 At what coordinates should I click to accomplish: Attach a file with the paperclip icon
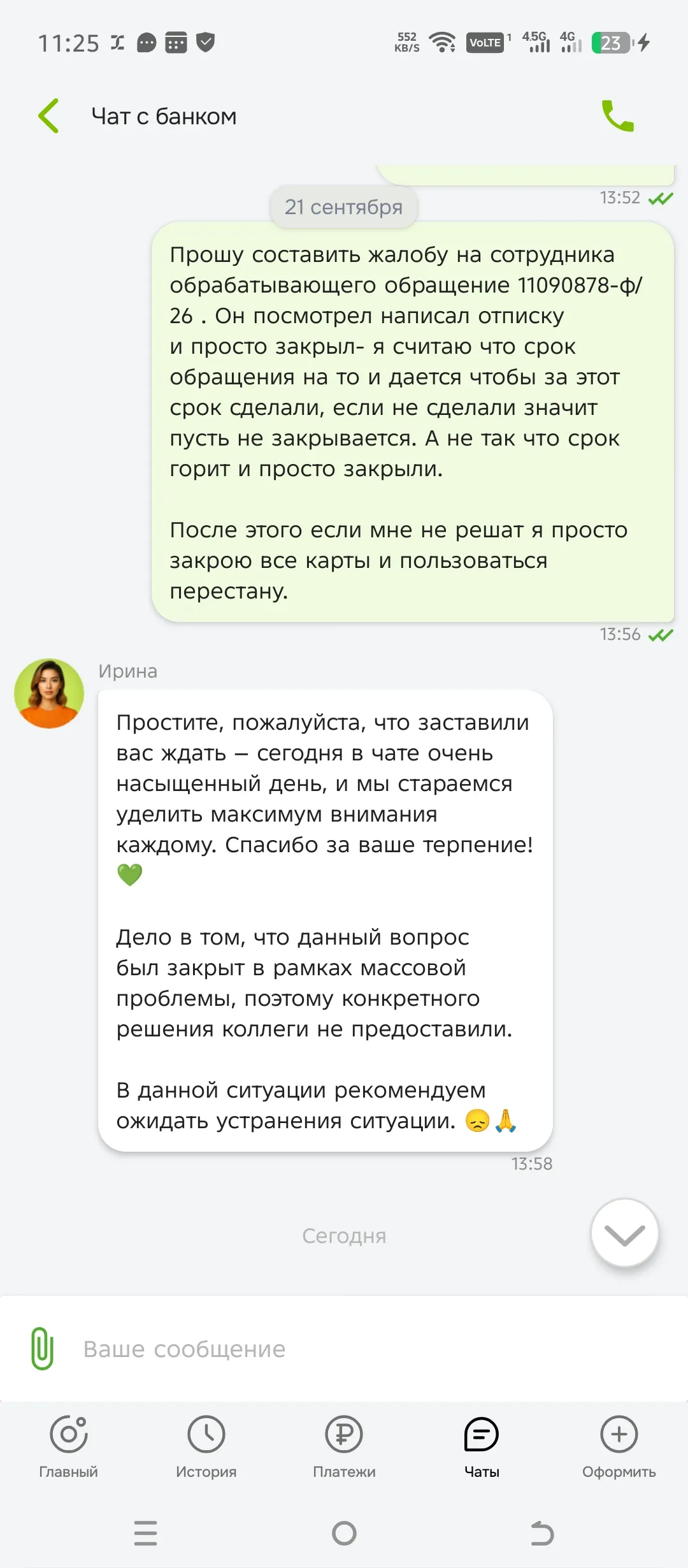click(42, 1348)
